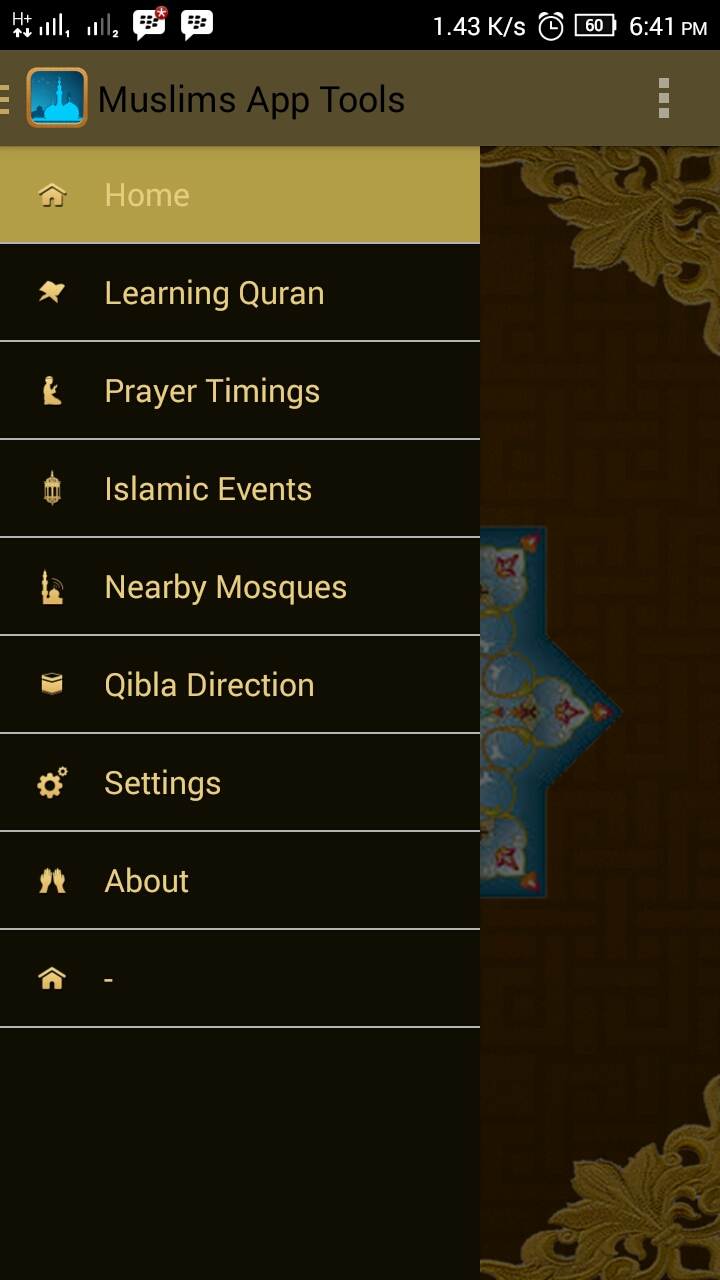Select Islamic Events in the drawer

click(208, 488)
